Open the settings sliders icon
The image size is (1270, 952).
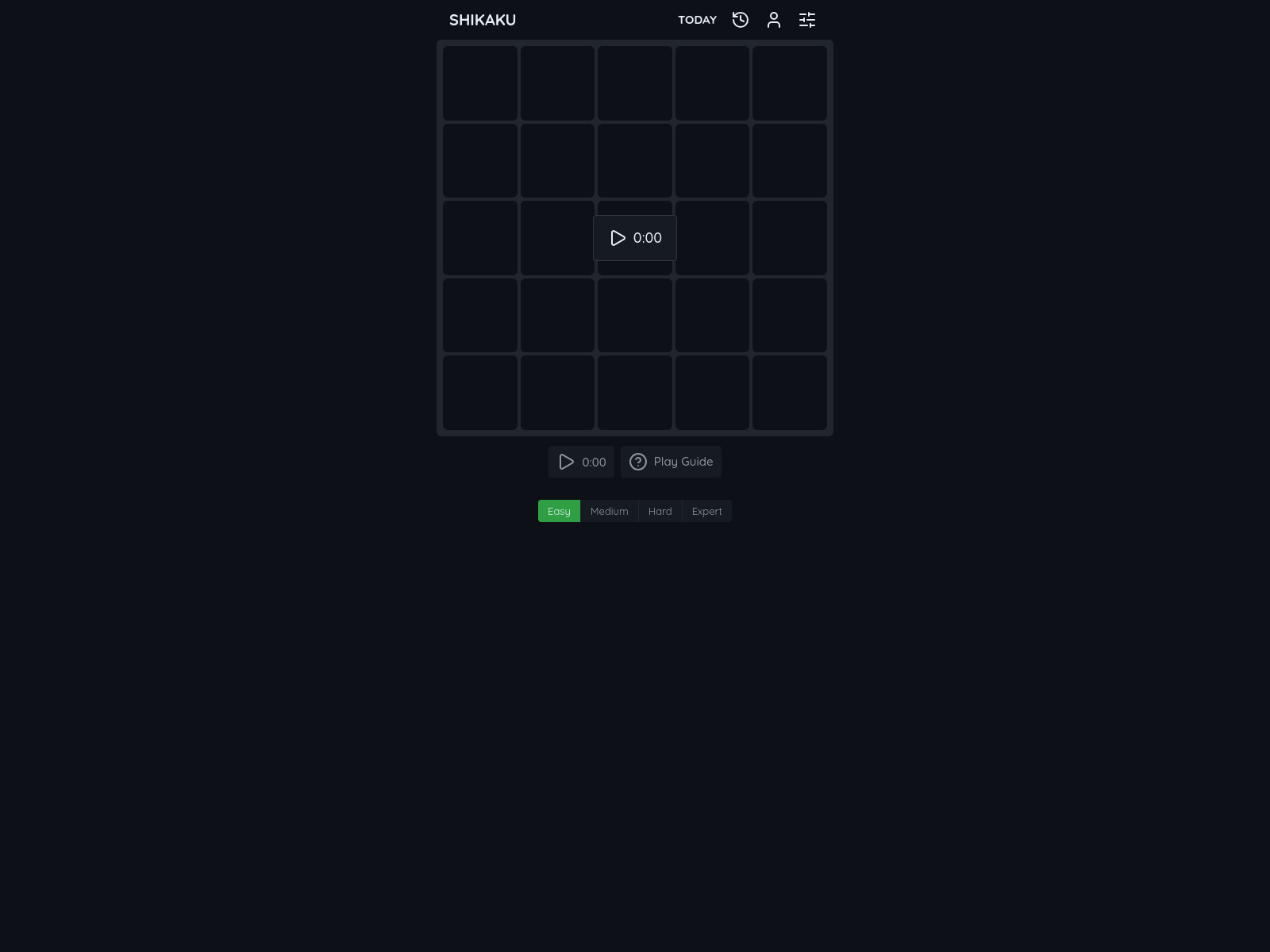(x=807, y=20)
